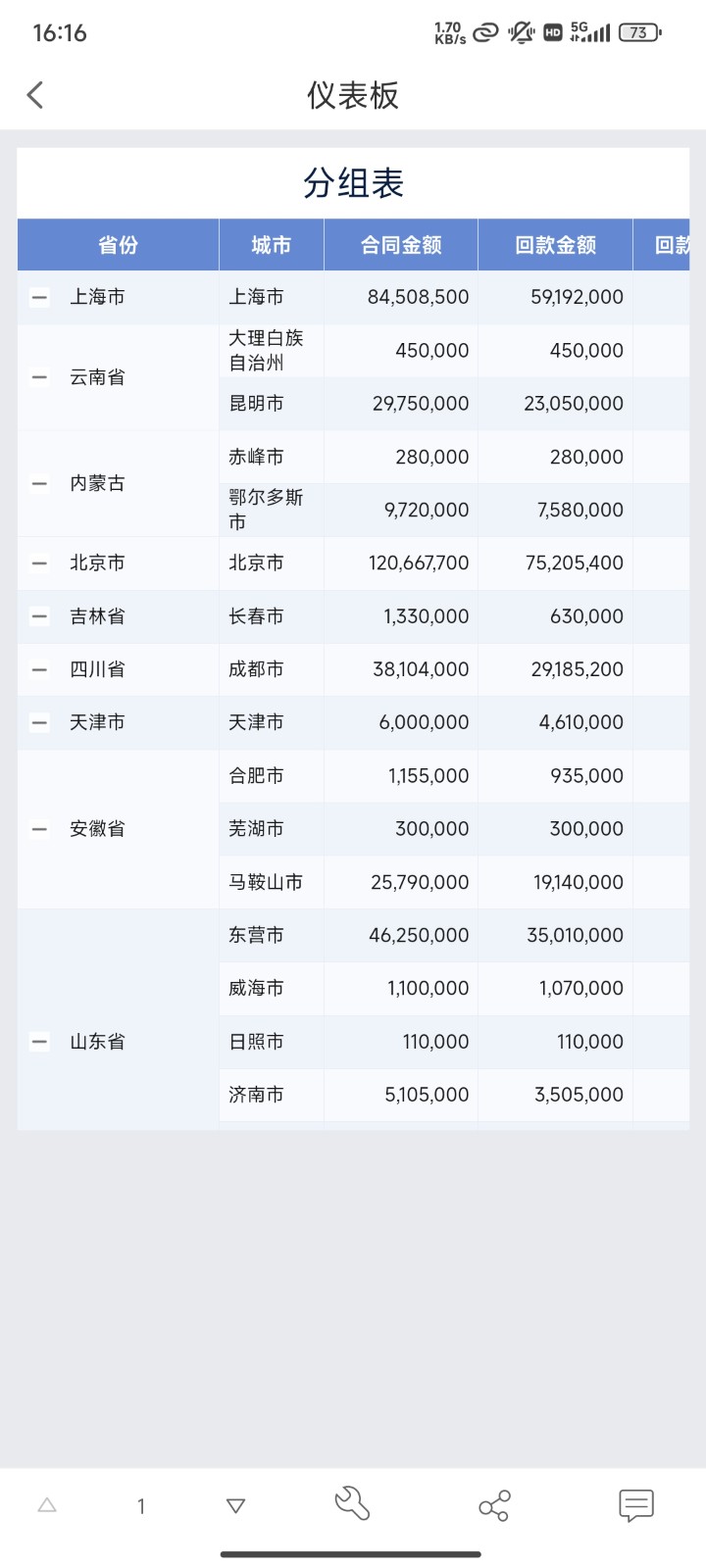The width and height of the screenshot is (706, 1568).
Task: Collapse the 山东省 group
Action: (x=38, y=1042)
